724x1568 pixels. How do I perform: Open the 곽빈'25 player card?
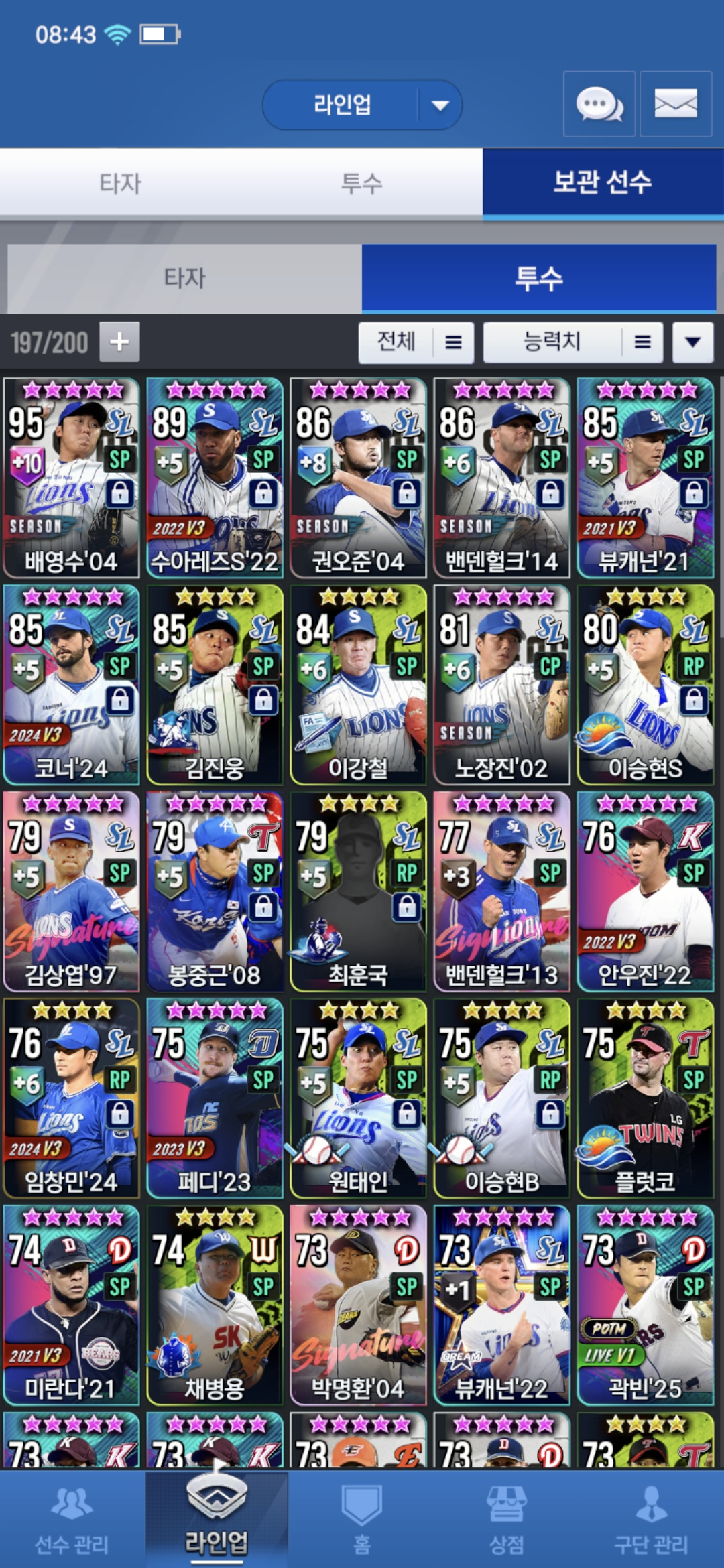(645, 1306)
